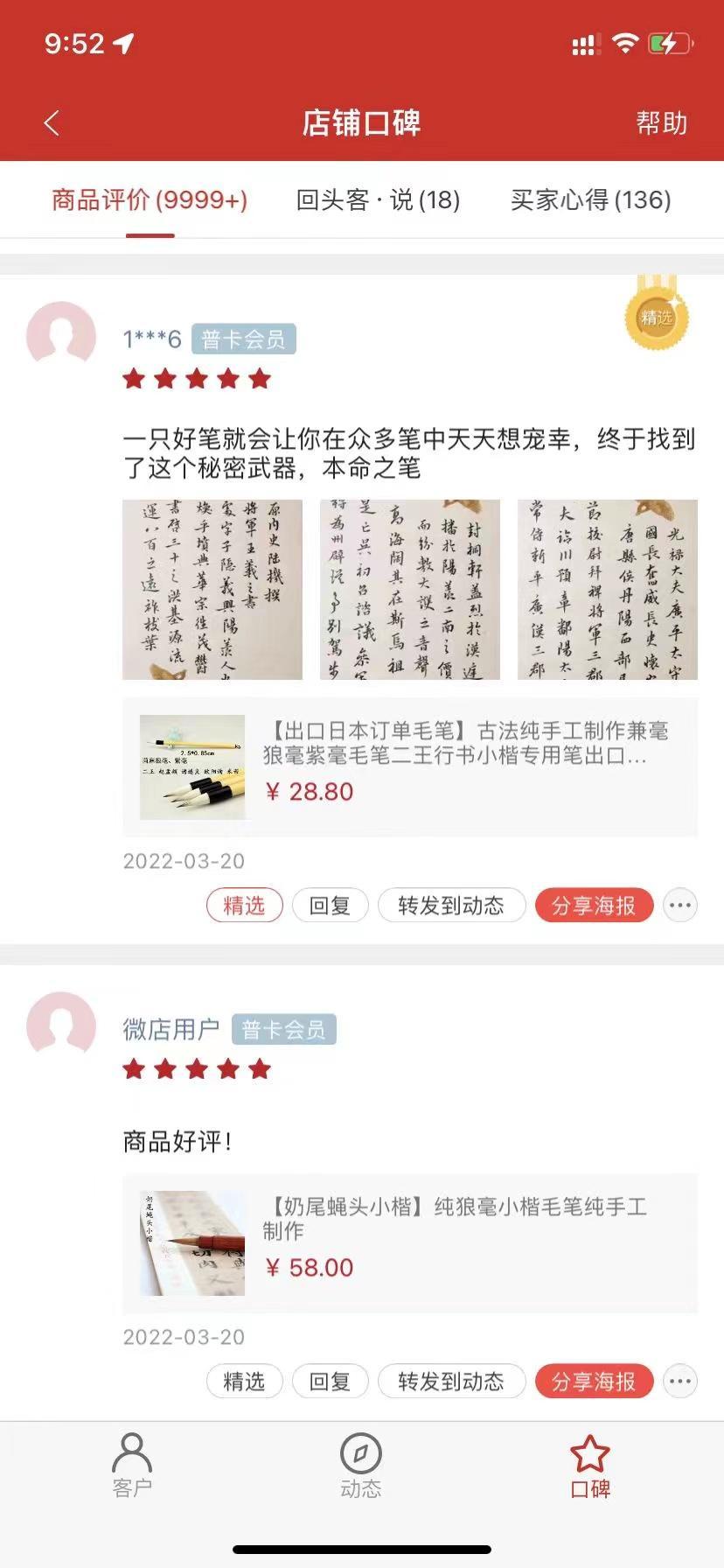Viewport: 724px width, 1568px height.
Task: Tap 分享海报 for 1***6's review
Action: pos(594,906)
